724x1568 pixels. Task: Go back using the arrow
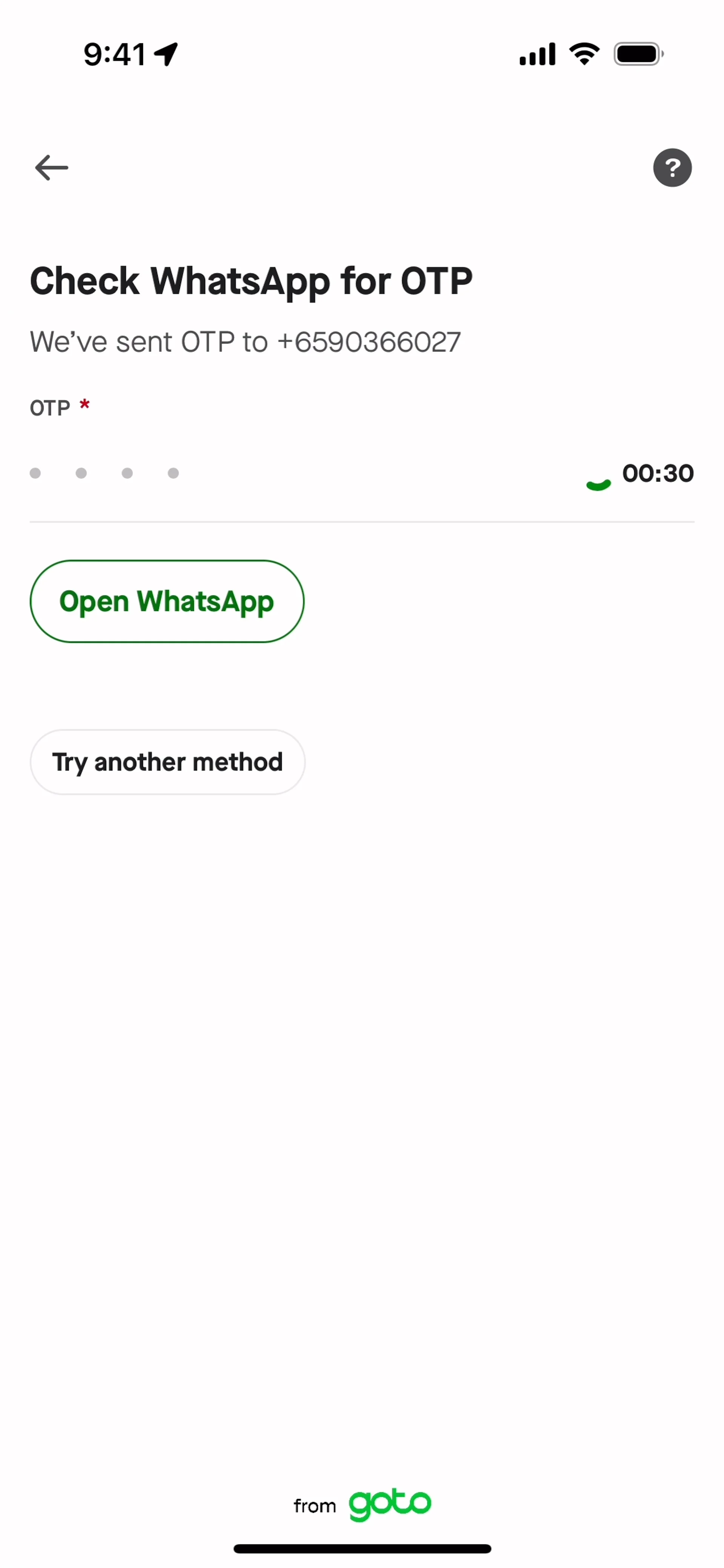(52, 167)
